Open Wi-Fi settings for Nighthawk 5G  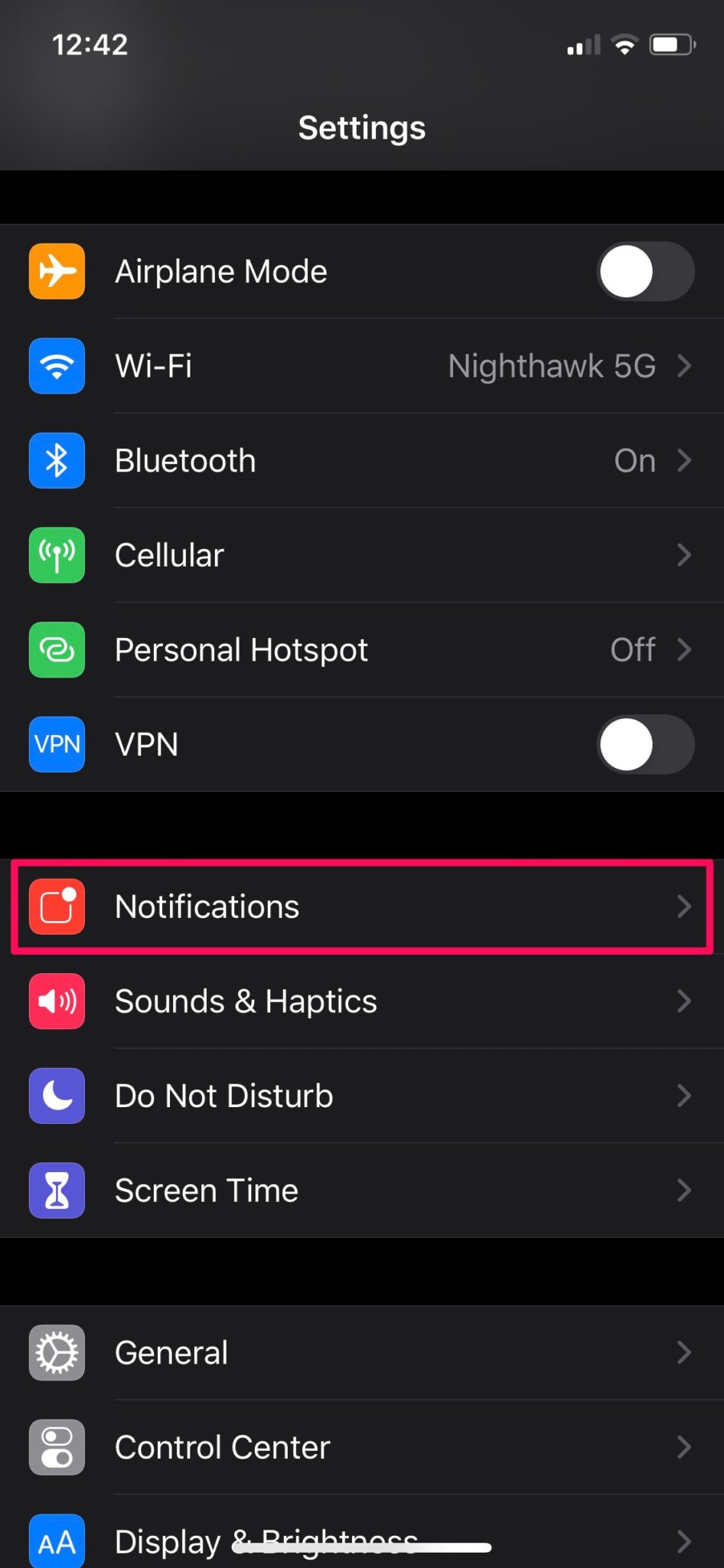[362, 366]
